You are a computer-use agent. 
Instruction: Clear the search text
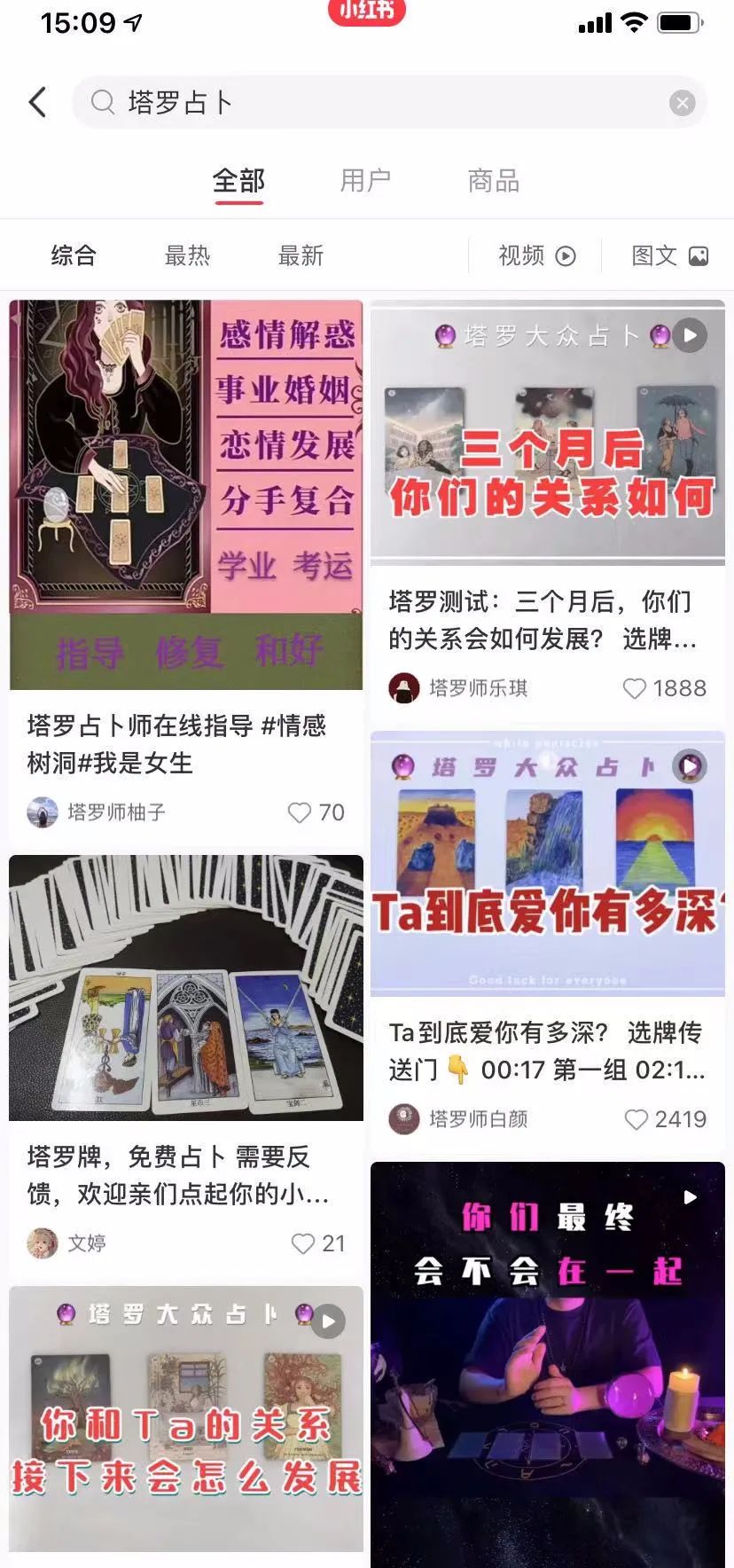pos(682,103)
